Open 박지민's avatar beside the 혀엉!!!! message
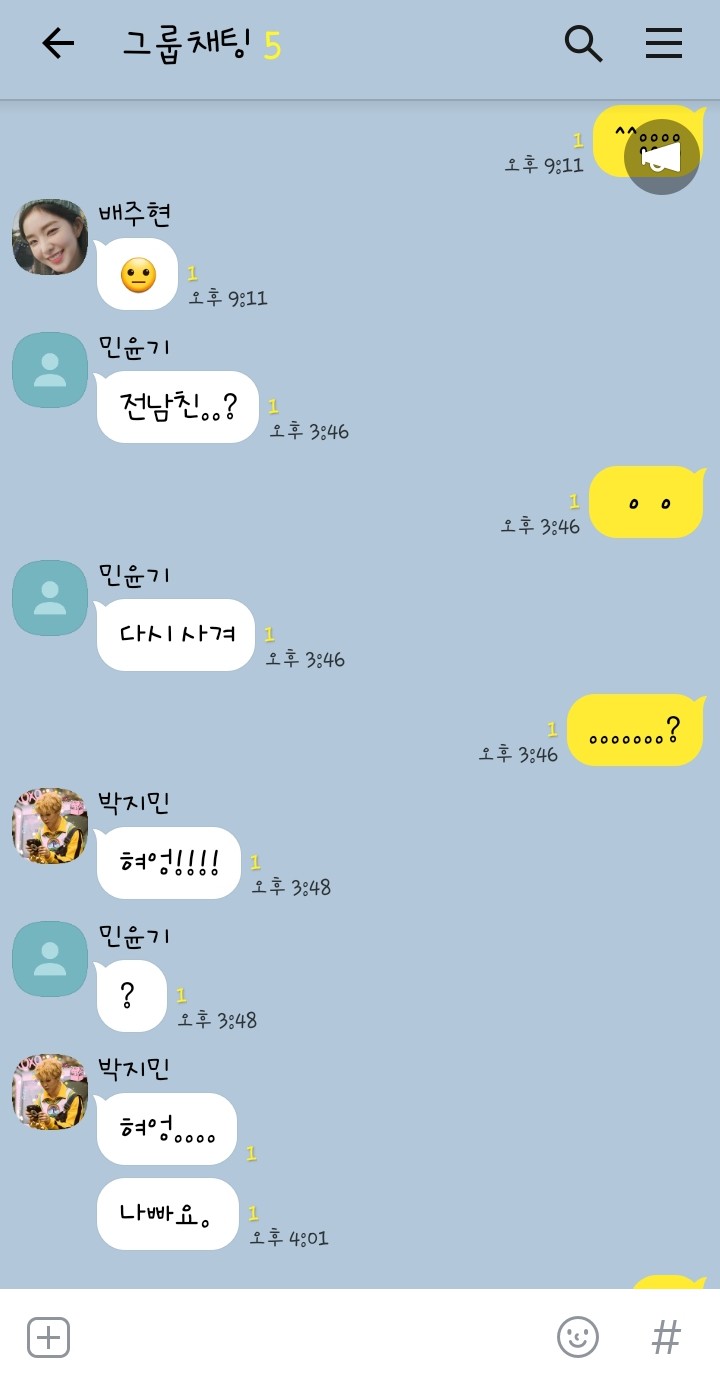Viewport: 720px width, 1378px height. click(x=50, y=826)
